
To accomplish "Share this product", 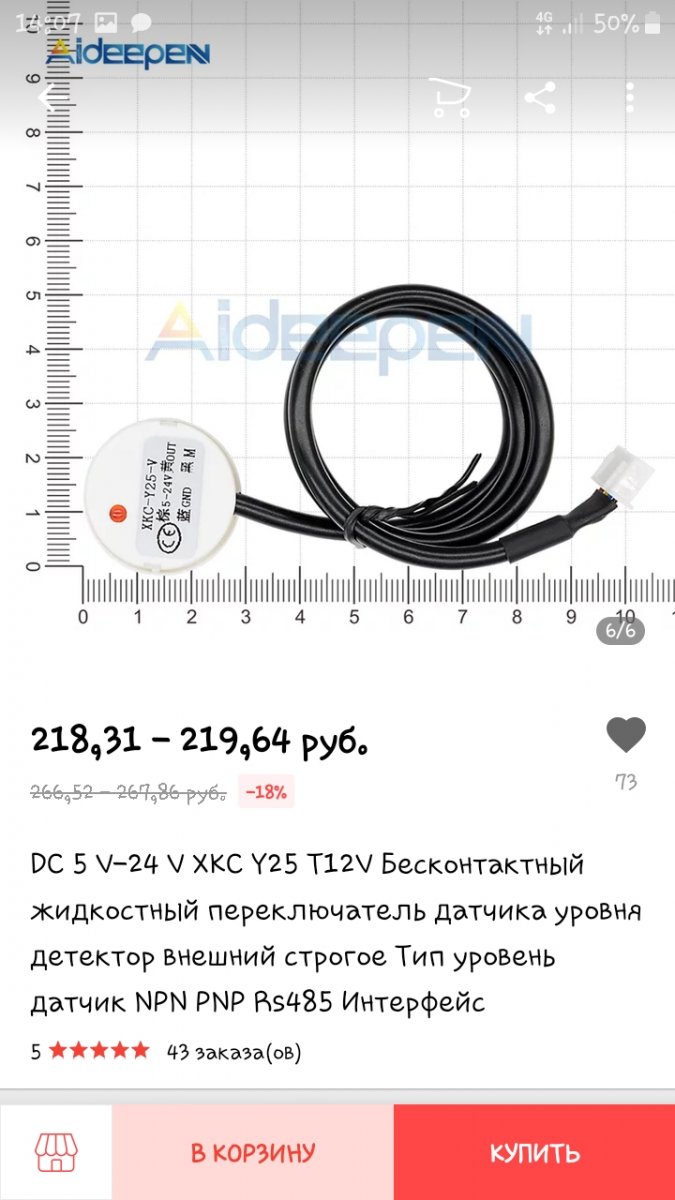I will click(540, 97).
